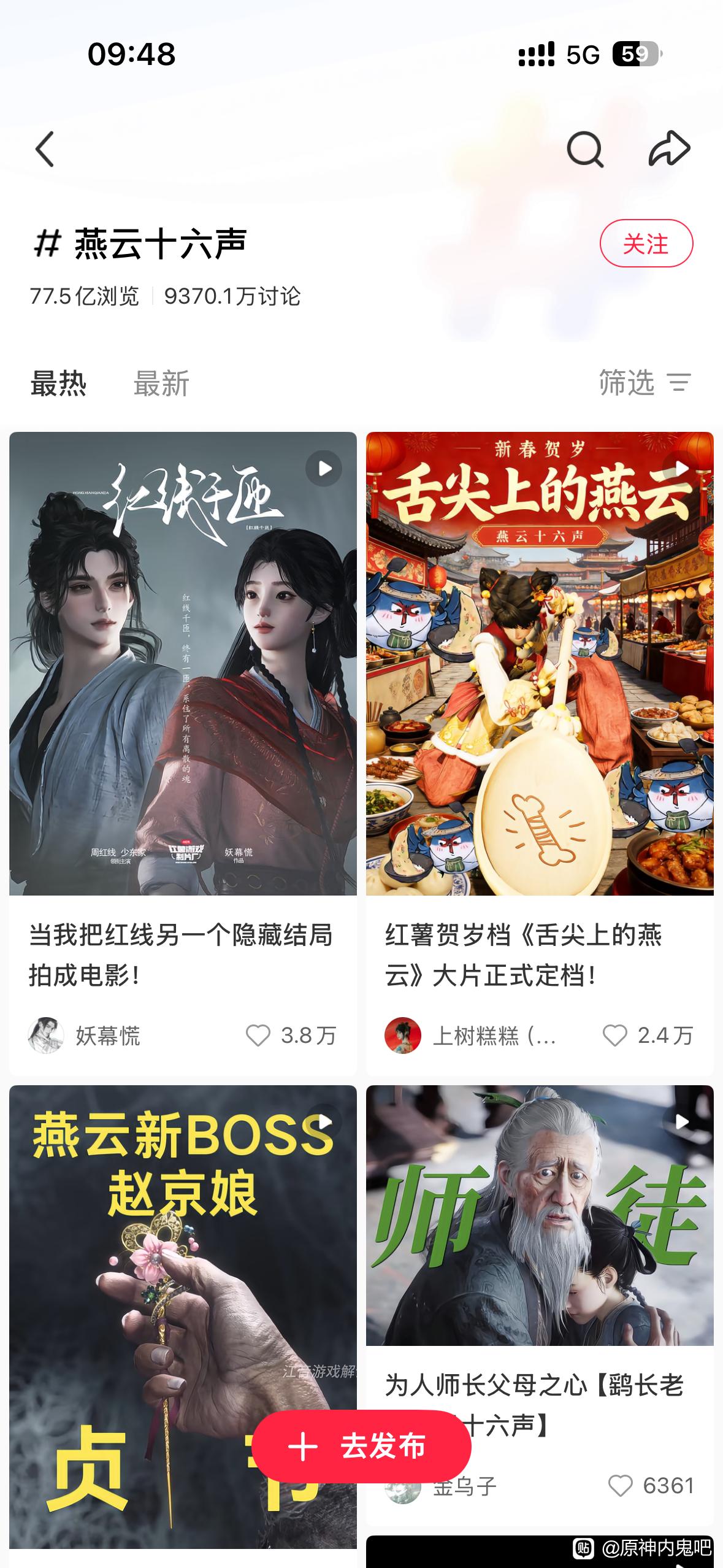Open the 红线千匝 movie poster post
Screen dimensions: 723x1568
(183, 663)
